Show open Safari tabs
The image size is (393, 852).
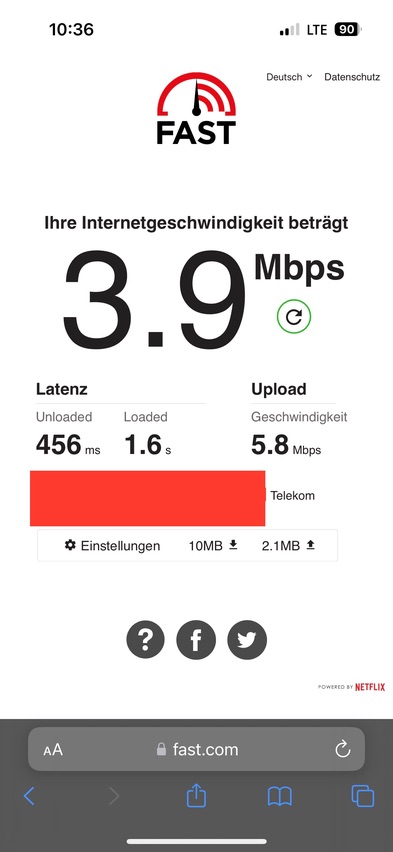tap(363, 796)
